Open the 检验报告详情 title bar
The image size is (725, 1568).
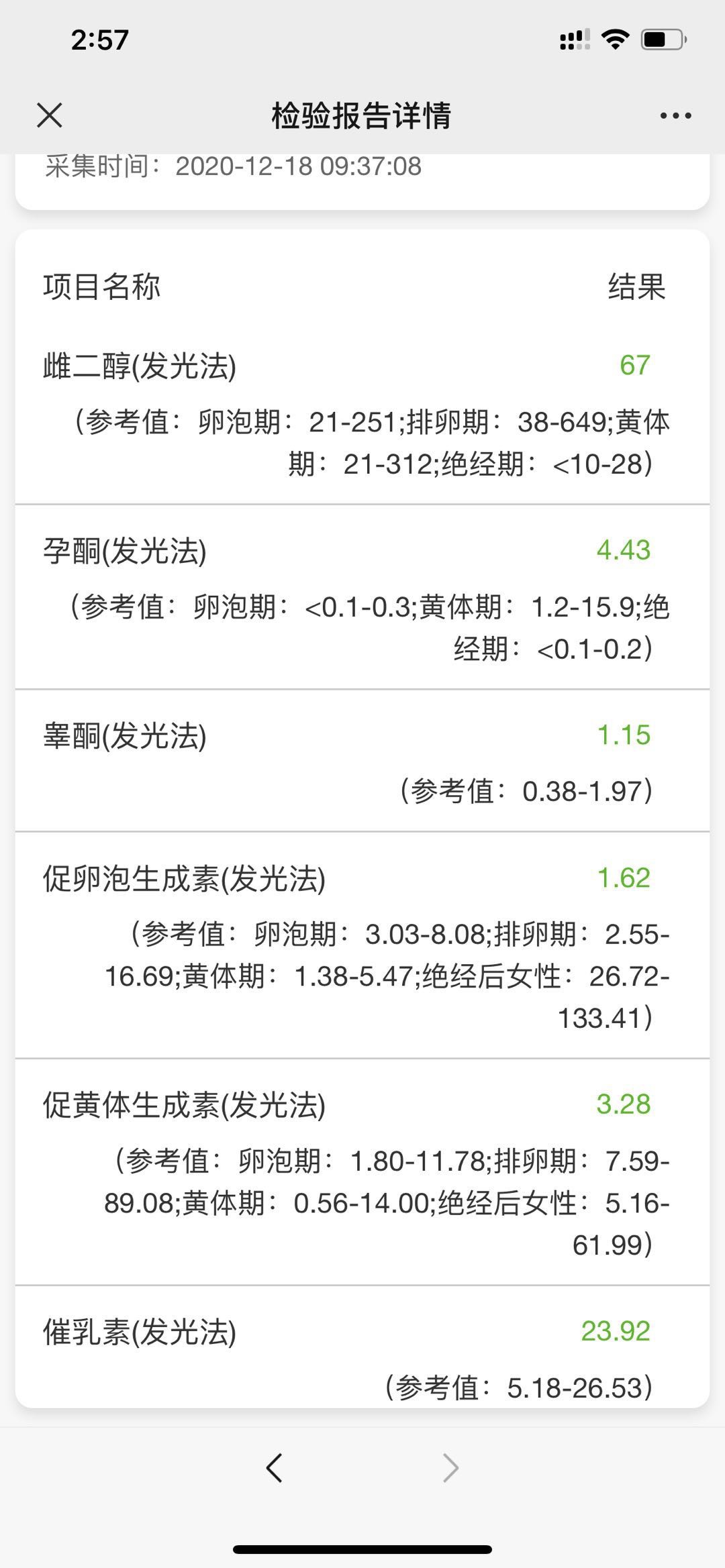[x=361, y=114]
